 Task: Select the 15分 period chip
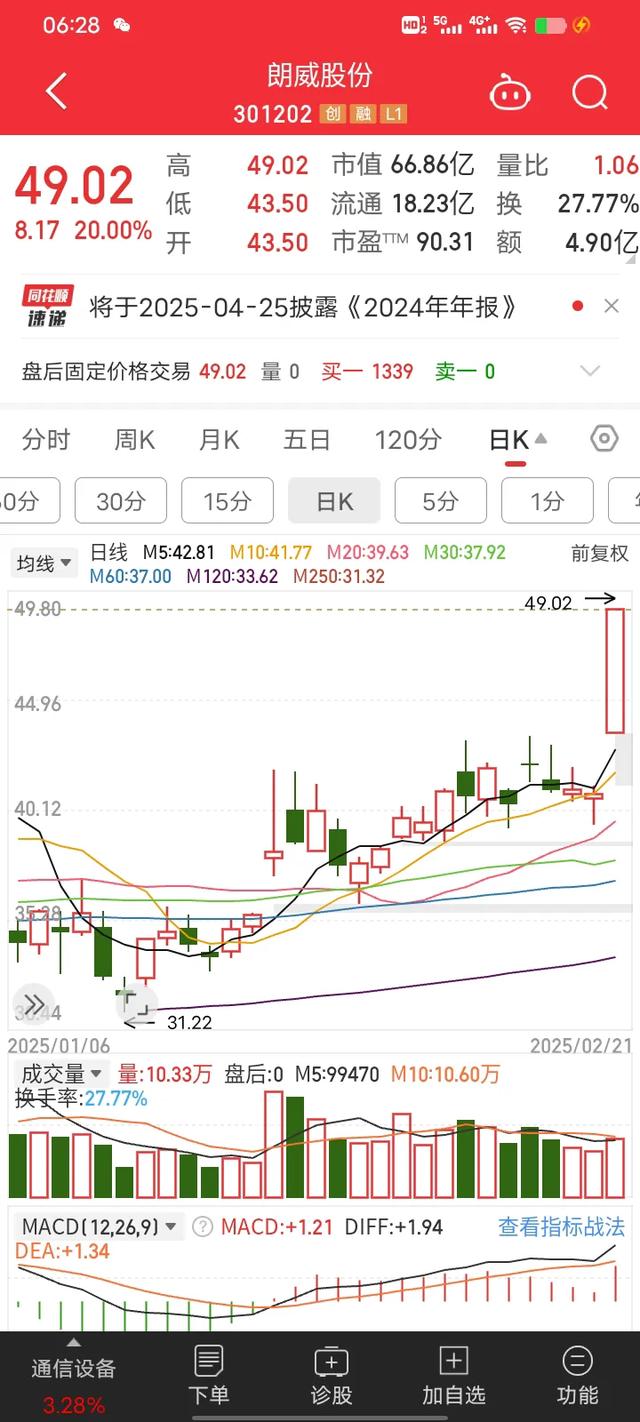227,501
